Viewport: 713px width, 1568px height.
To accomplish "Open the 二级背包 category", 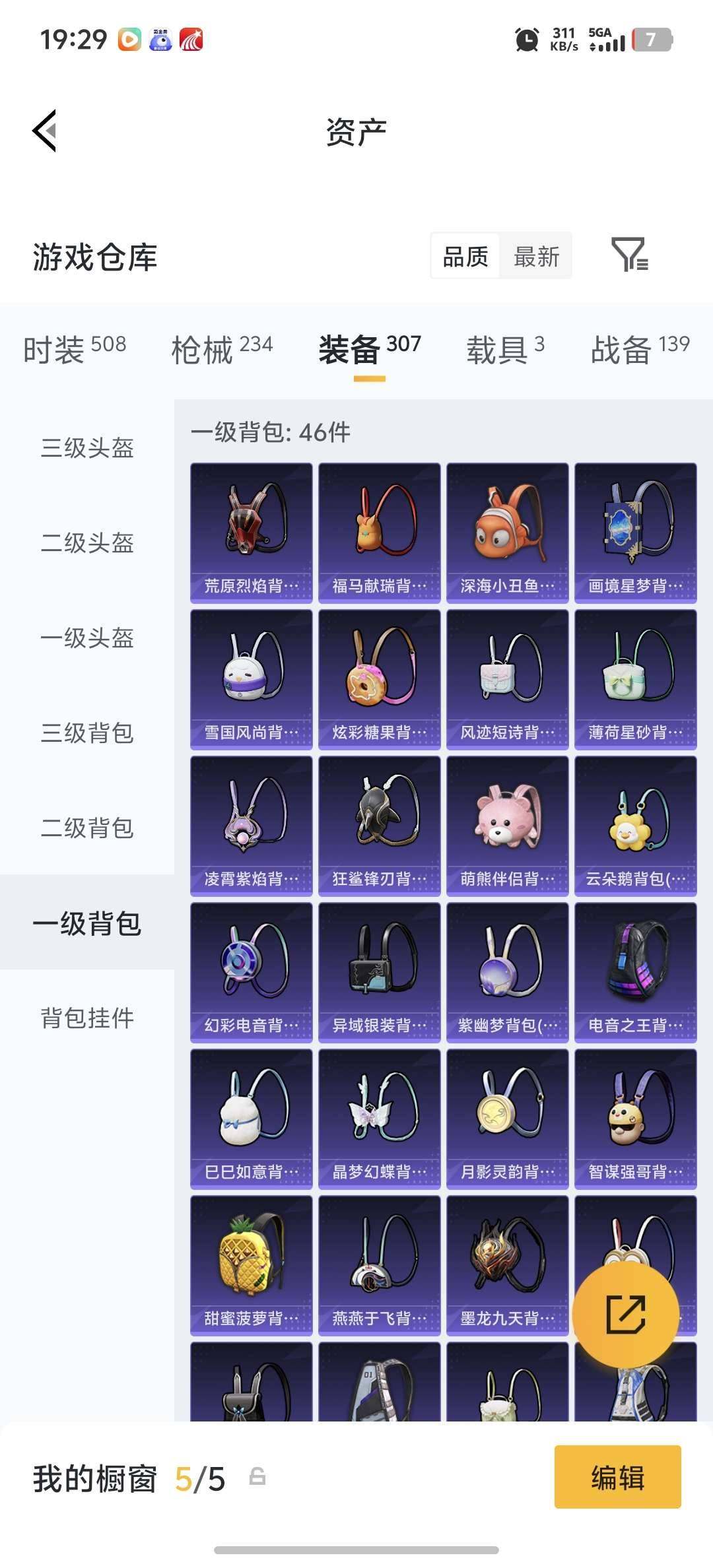I will point(86,829).
